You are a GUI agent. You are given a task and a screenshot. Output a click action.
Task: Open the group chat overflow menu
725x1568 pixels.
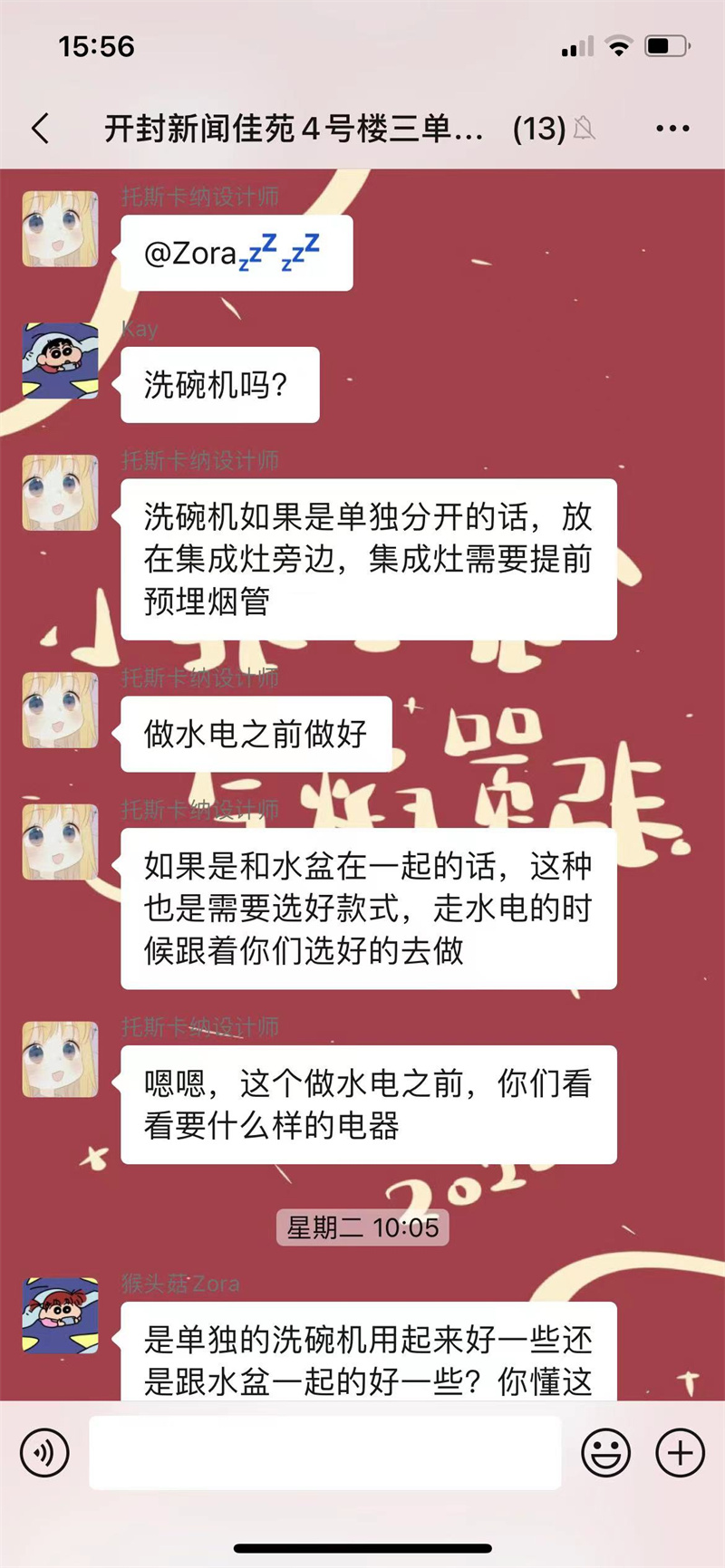pyautogui.click(x=672, y=129)
